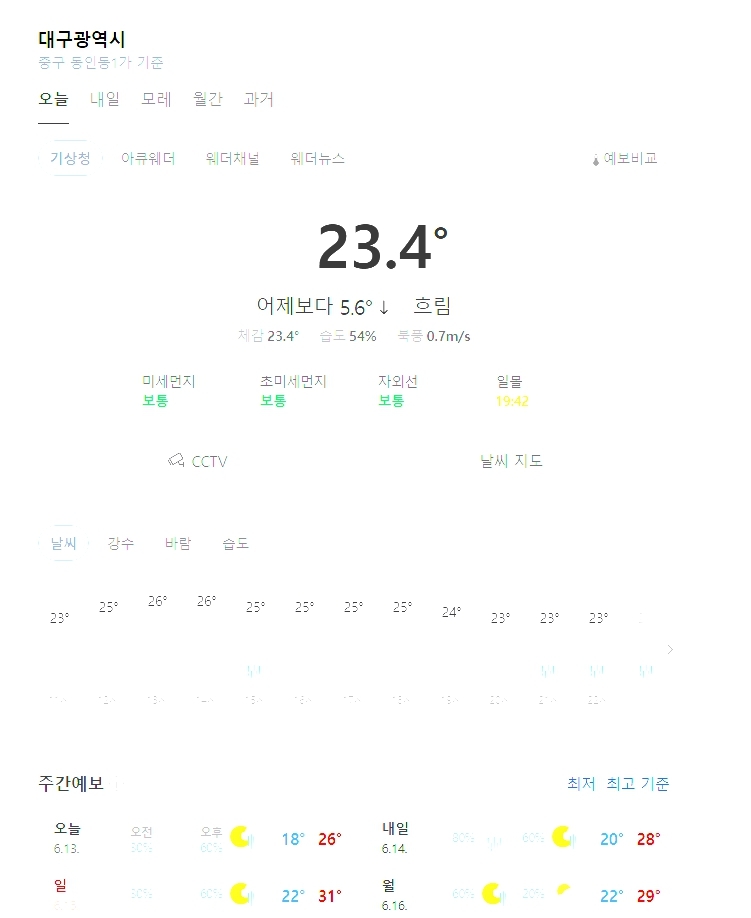This screenshot has height=918, width=751.
Task: Show next hours with the right arrow
Action: tap(670, 649)
